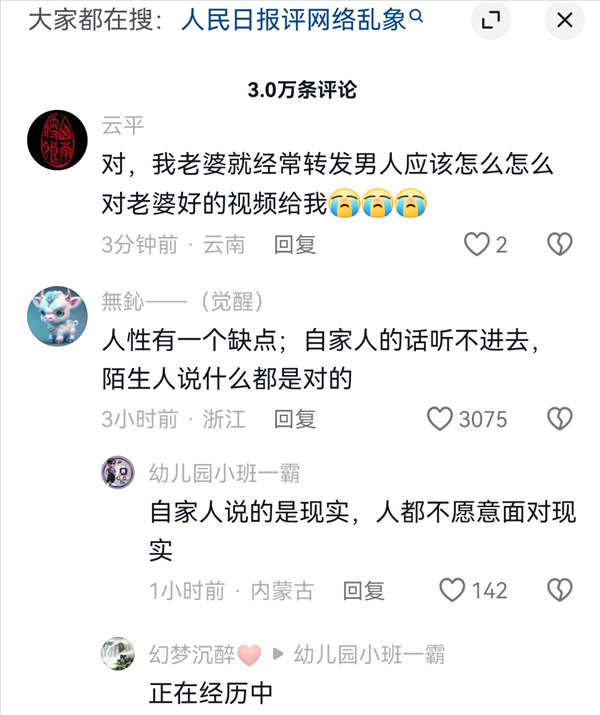Reply to 云平's comment
Viewport: 600px width, 715px height.
pyautogui.click(x=295, y=244)
